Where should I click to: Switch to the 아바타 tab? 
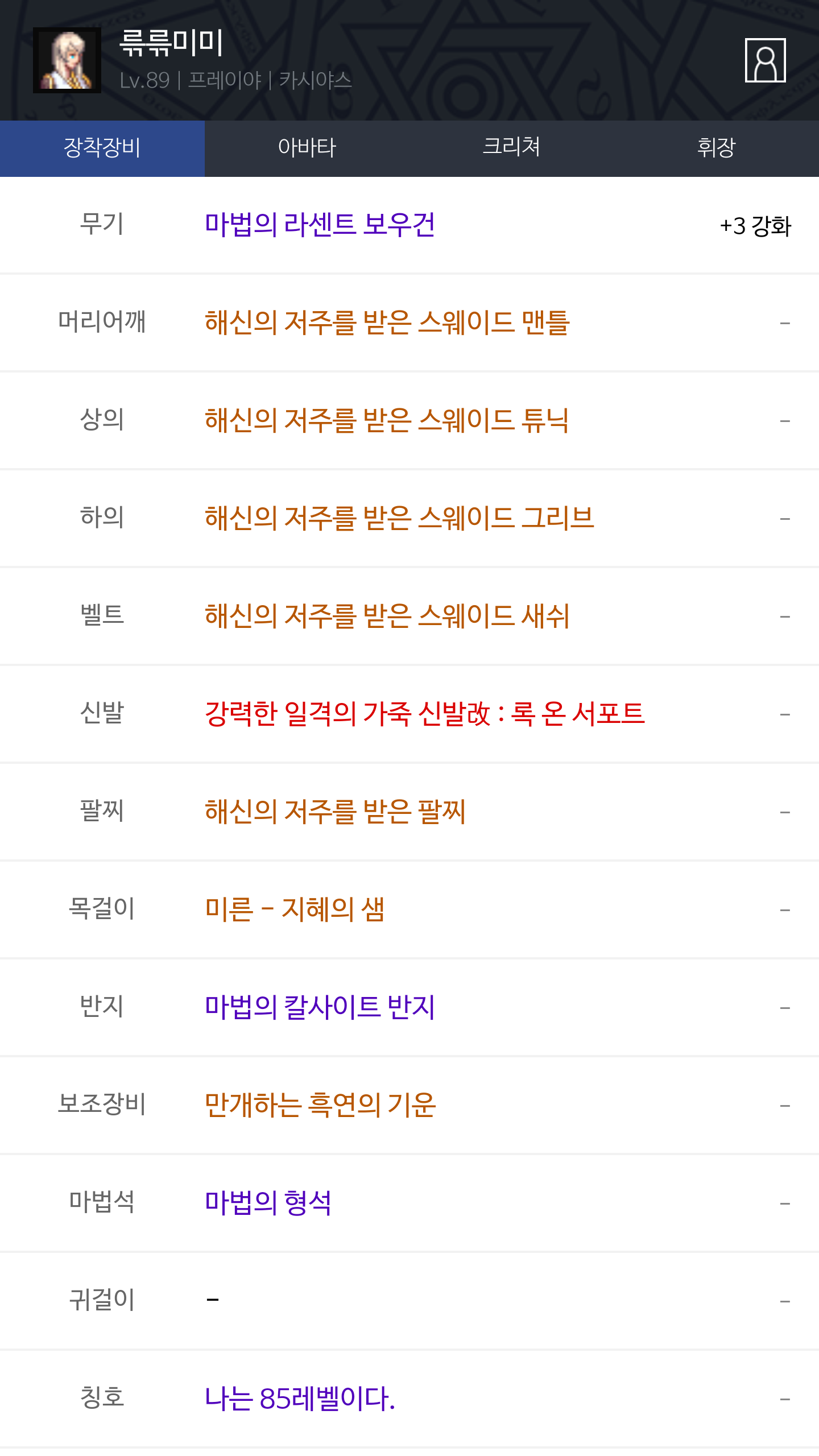[307, 148]
